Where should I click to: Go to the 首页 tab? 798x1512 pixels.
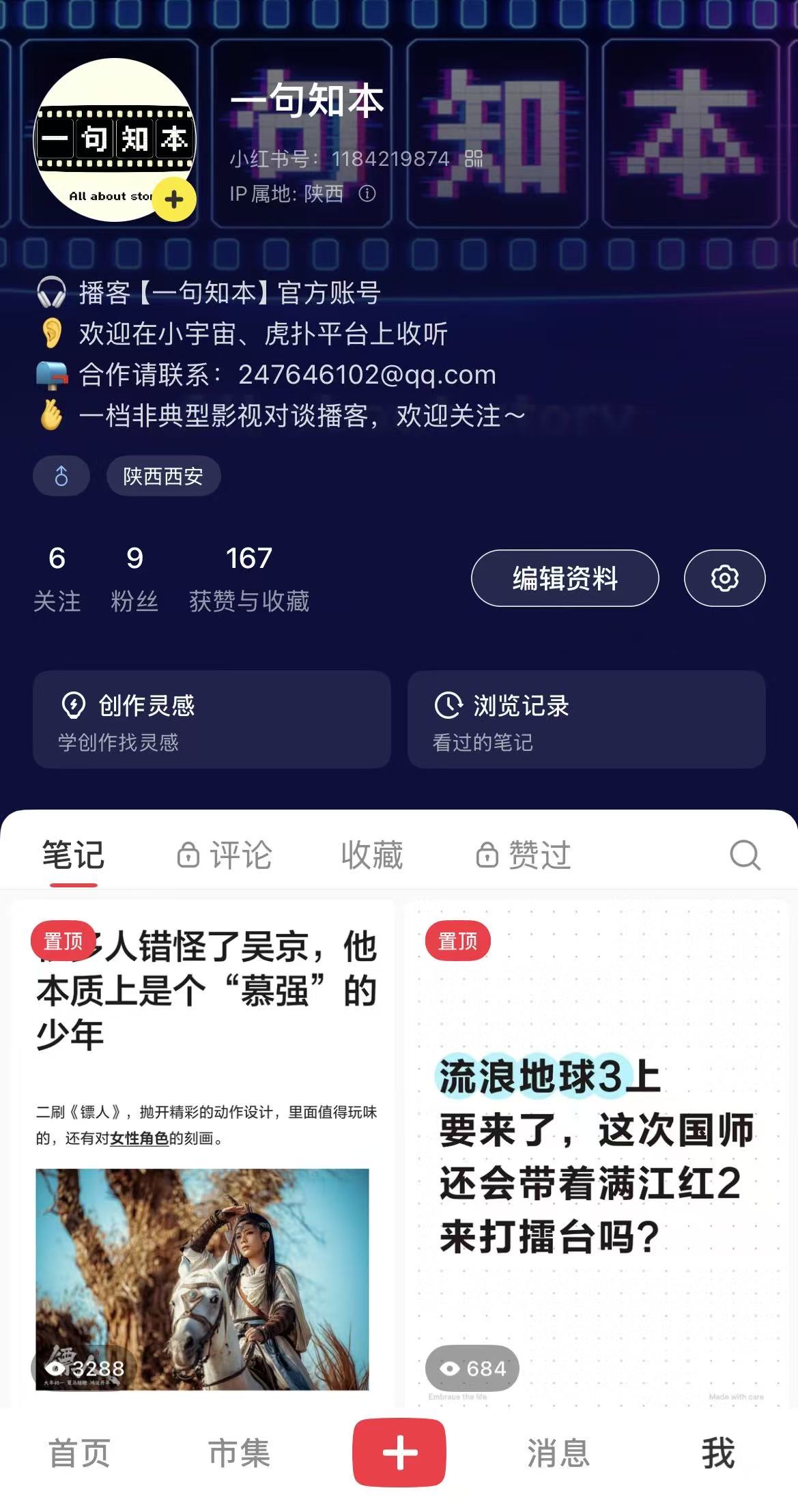tap(79, 1453)
